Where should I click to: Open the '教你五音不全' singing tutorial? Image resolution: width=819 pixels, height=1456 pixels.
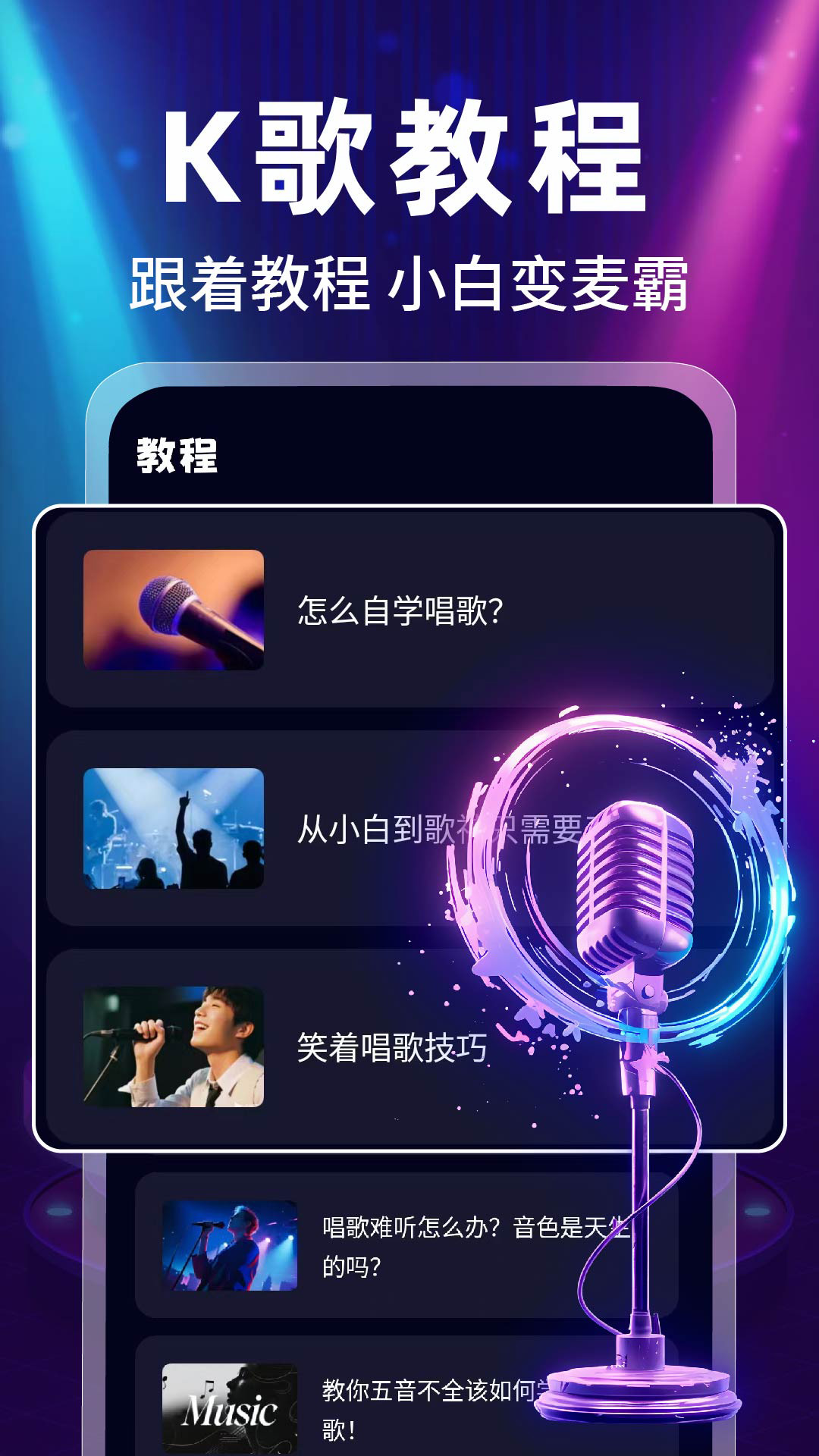(455, 1407)
